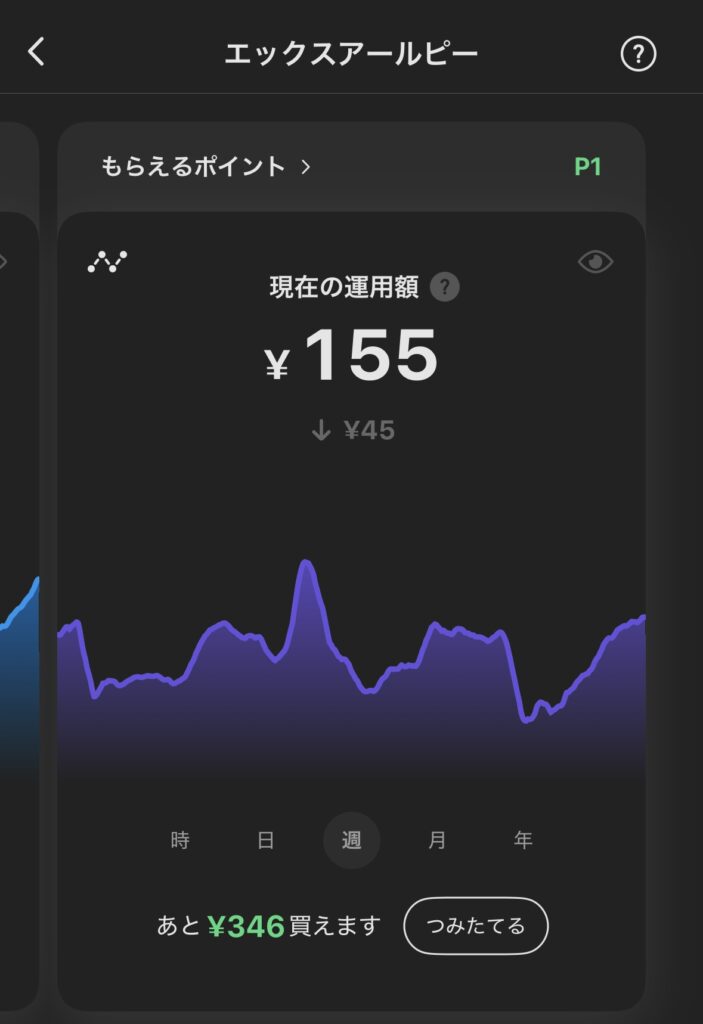Show info for 現在の運用額
This screenshot has height=1024, width=703.
(x=445, y=288)
